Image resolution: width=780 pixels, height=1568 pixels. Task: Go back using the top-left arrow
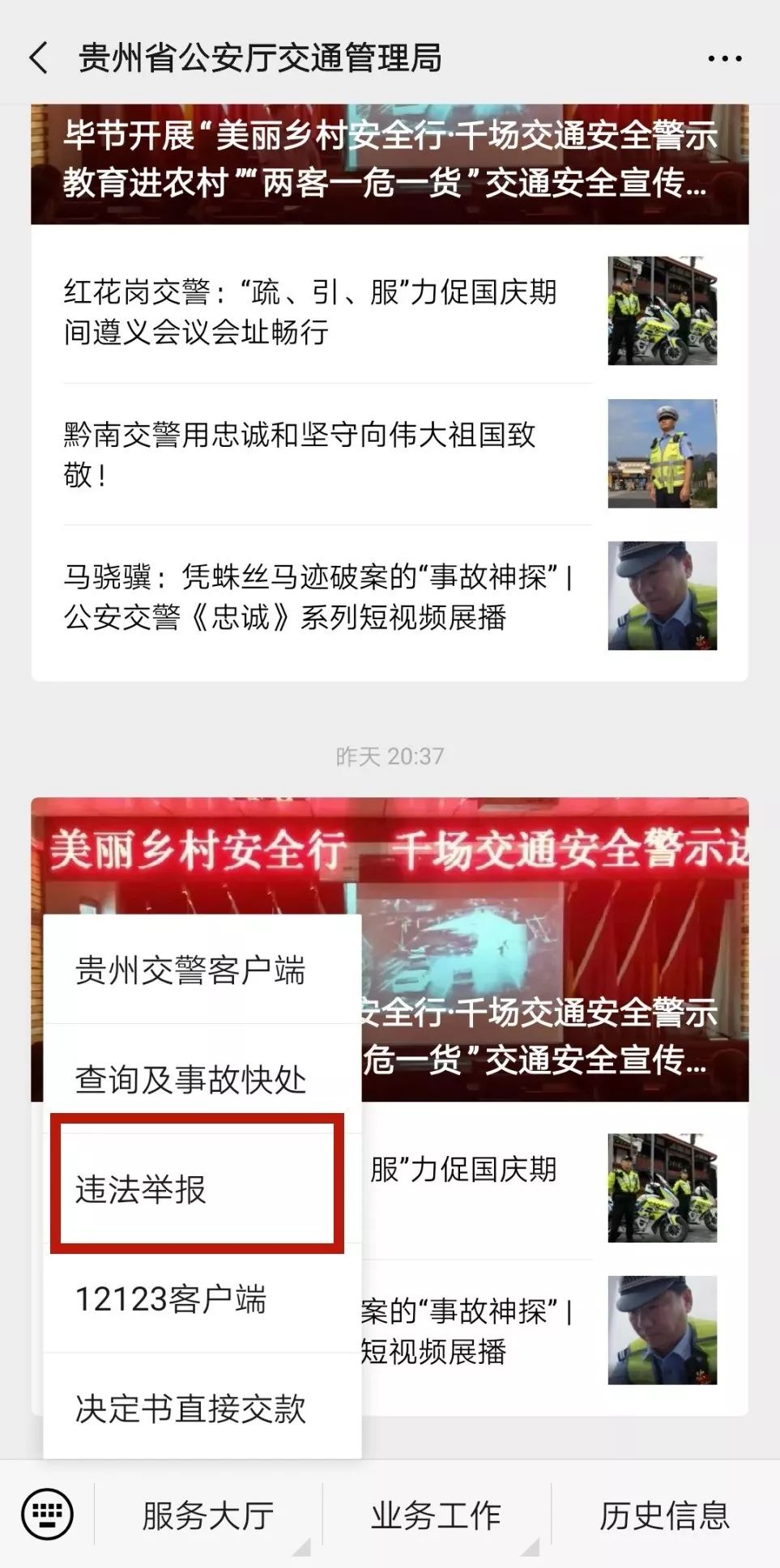[x=39, y=58]
